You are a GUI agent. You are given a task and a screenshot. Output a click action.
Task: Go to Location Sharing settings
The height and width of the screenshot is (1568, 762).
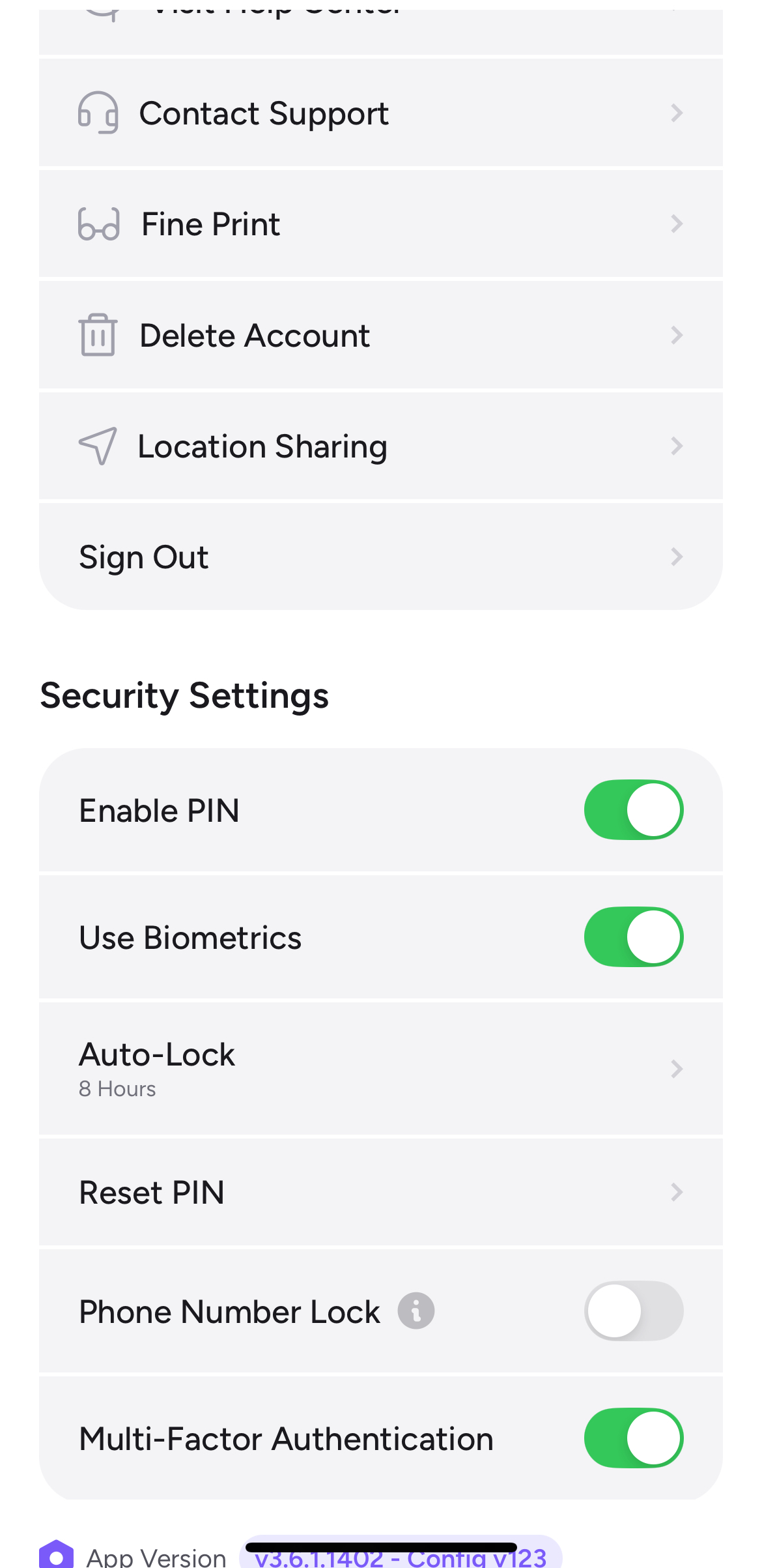(x=380, y=446)
